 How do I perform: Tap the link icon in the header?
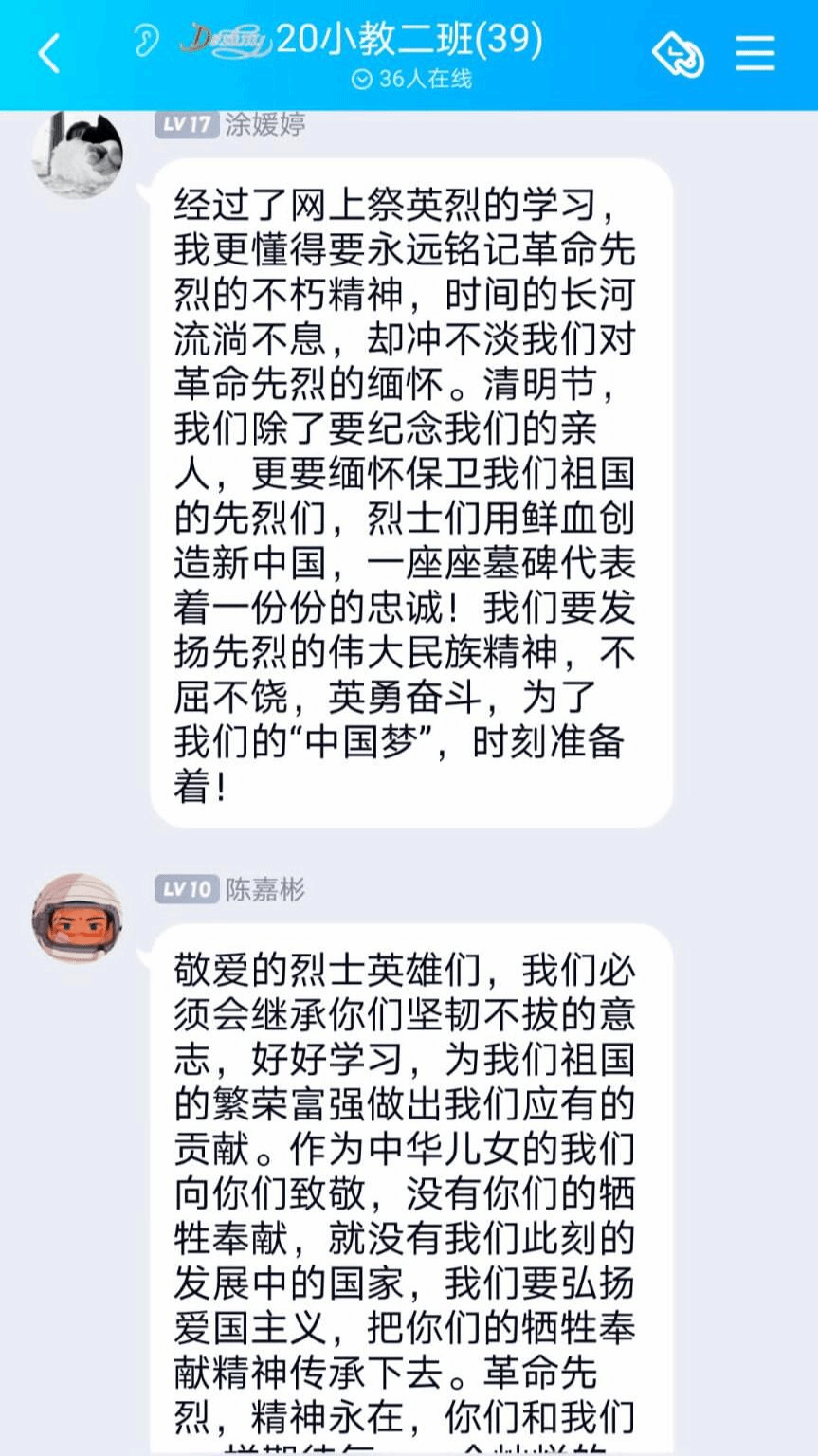[679, 54]
